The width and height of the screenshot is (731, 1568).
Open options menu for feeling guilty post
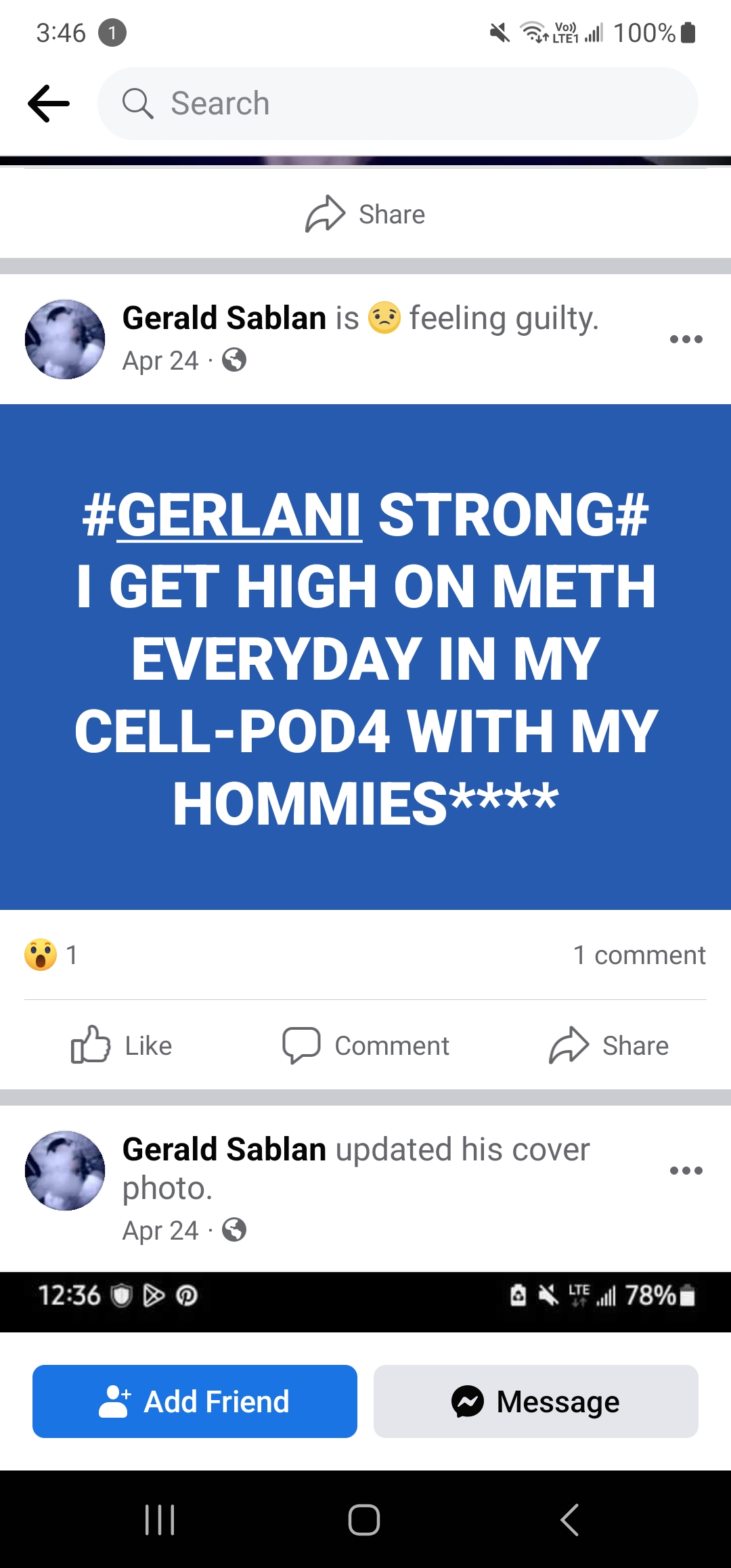(x=686, y=339)
